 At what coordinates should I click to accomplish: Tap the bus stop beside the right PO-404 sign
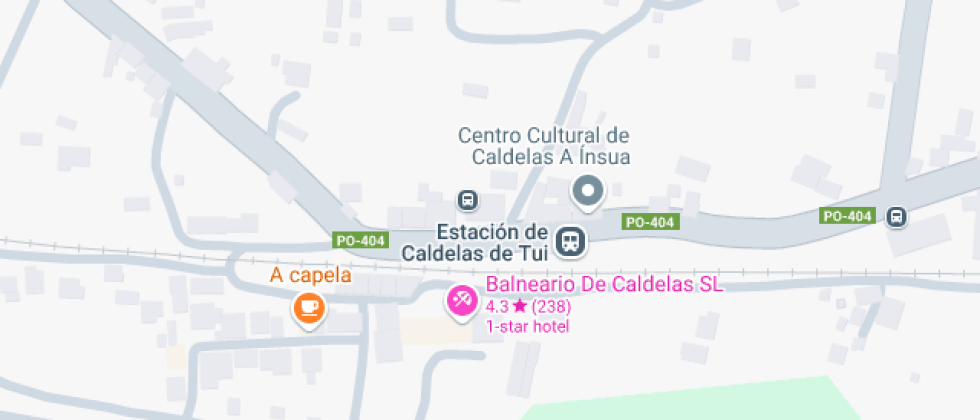[896, 216]
